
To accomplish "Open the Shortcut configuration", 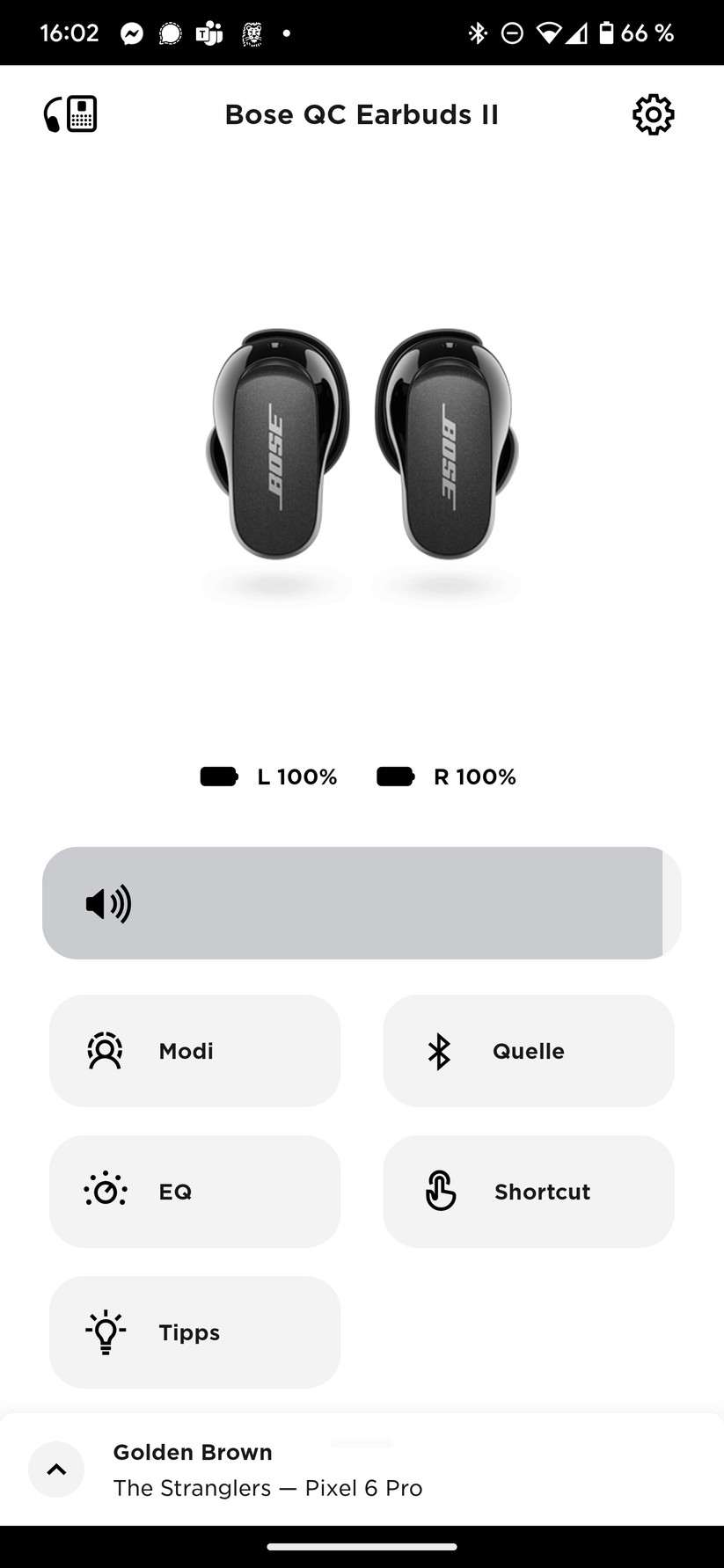I will (528, 1192).
